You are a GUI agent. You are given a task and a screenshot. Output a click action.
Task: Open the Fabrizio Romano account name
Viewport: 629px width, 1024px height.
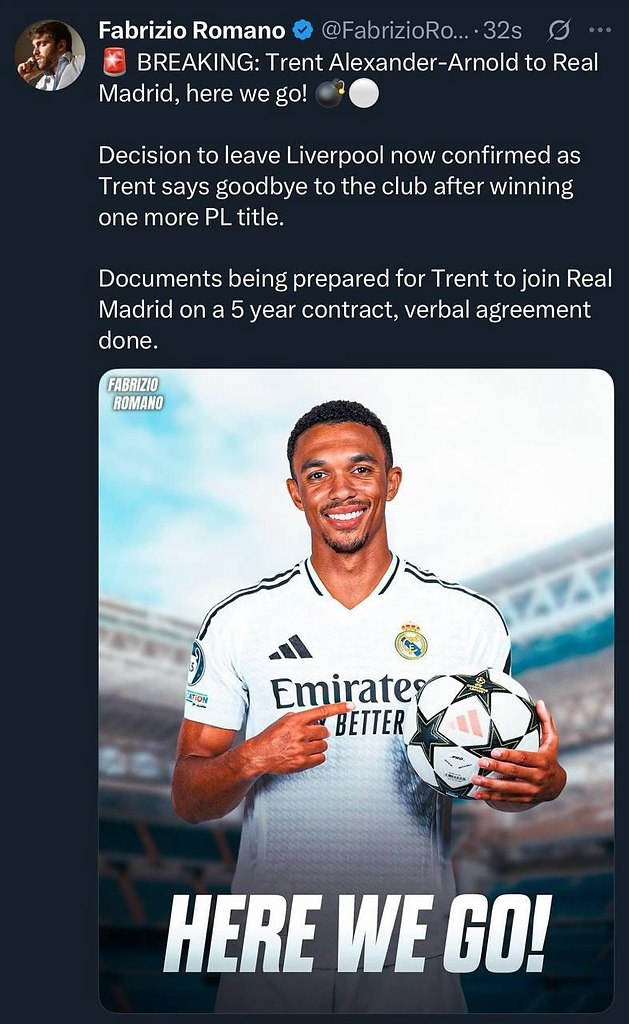[192, 31]
